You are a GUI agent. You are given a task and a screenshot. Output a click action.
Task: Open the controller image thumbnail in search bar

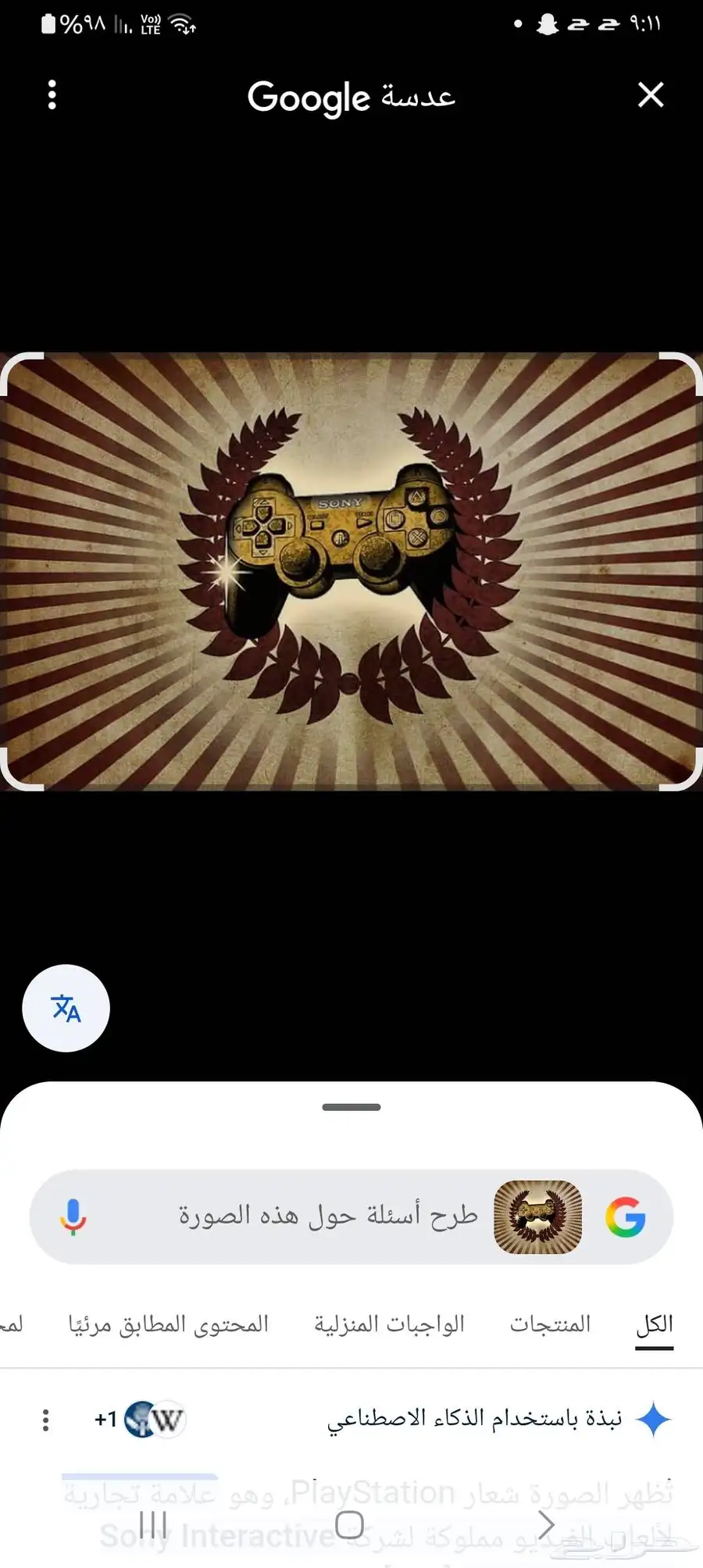[x=538, y=1216]
